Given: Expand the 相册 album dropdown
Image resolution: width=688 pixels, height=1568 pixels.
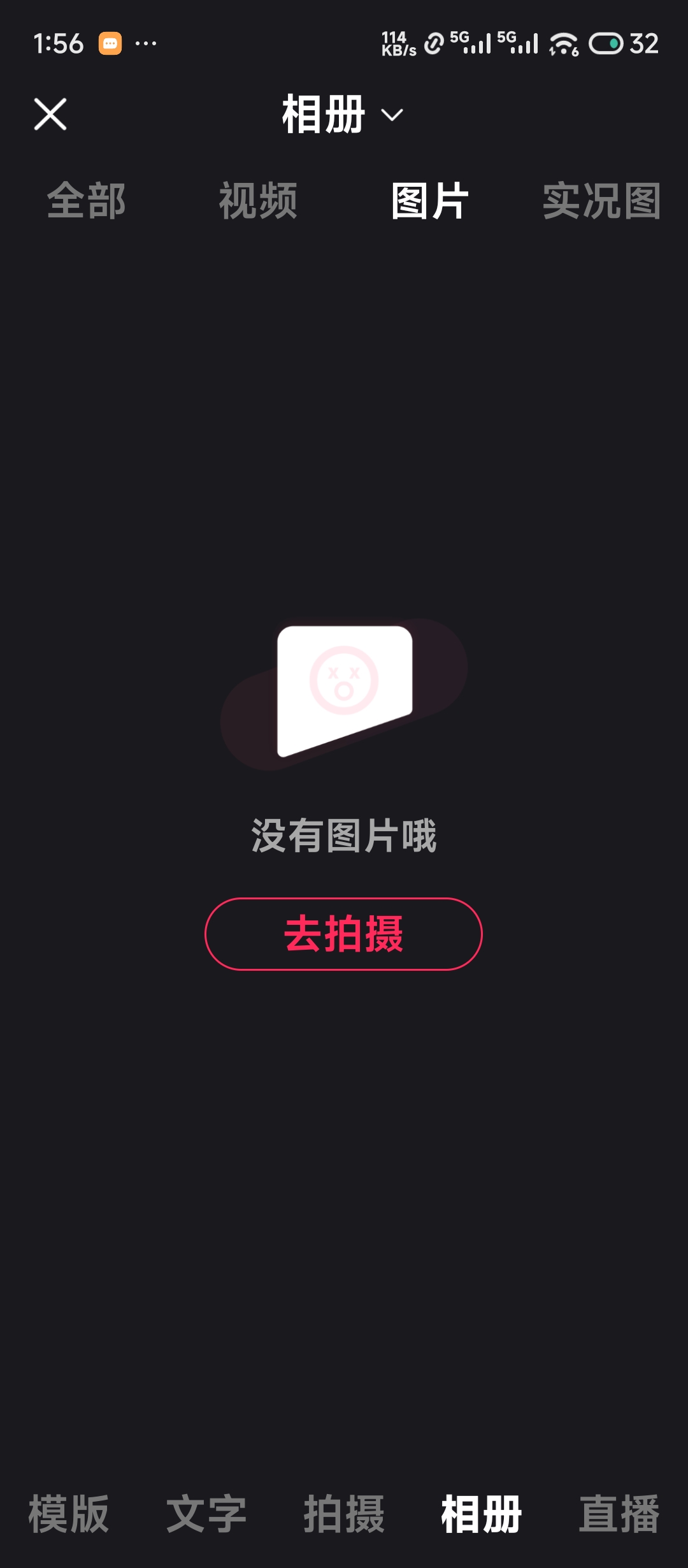Looking at the screenshot, I should [x=343, y=115].
